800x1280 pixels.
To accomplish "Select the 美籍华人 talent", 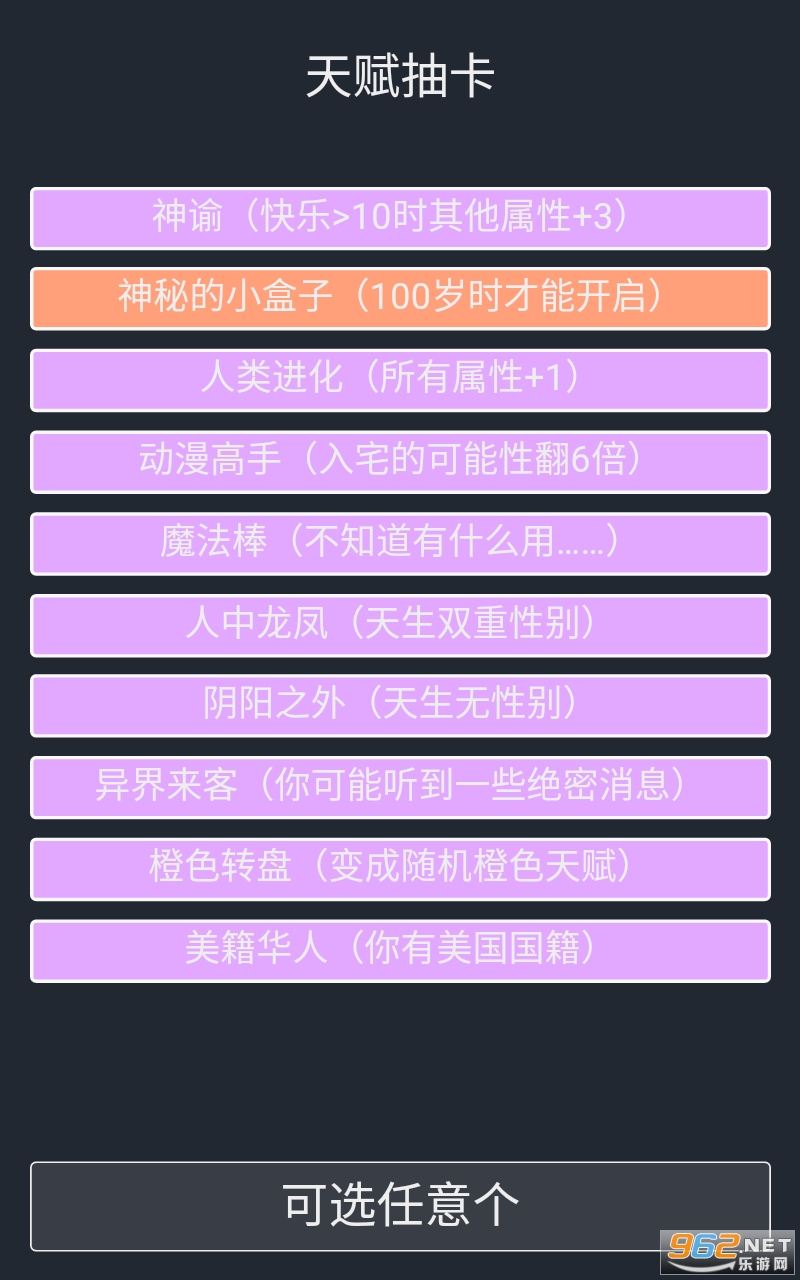I will pos(400,950).
